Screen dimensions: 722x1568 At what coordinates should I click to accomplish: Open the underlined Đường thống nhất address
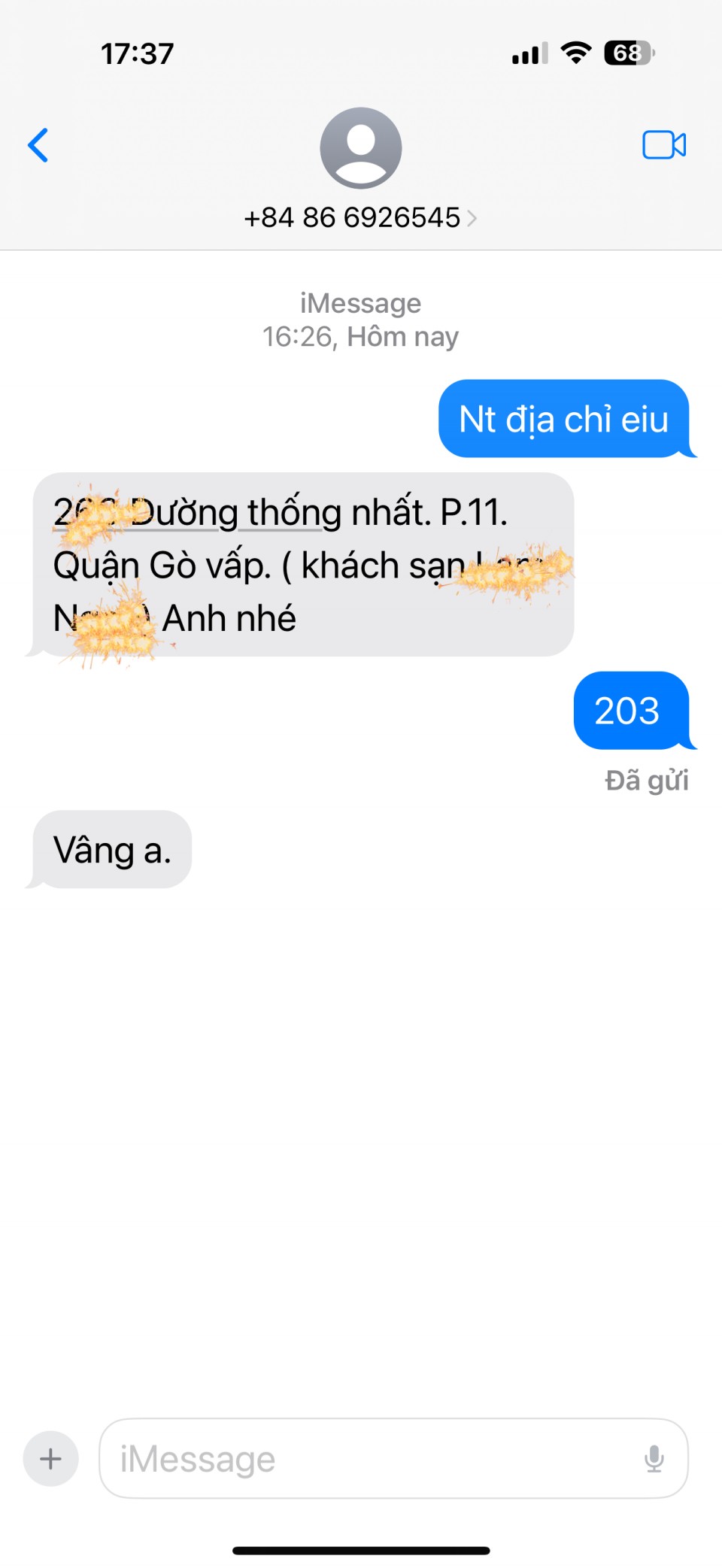click(x=226, y=514)
